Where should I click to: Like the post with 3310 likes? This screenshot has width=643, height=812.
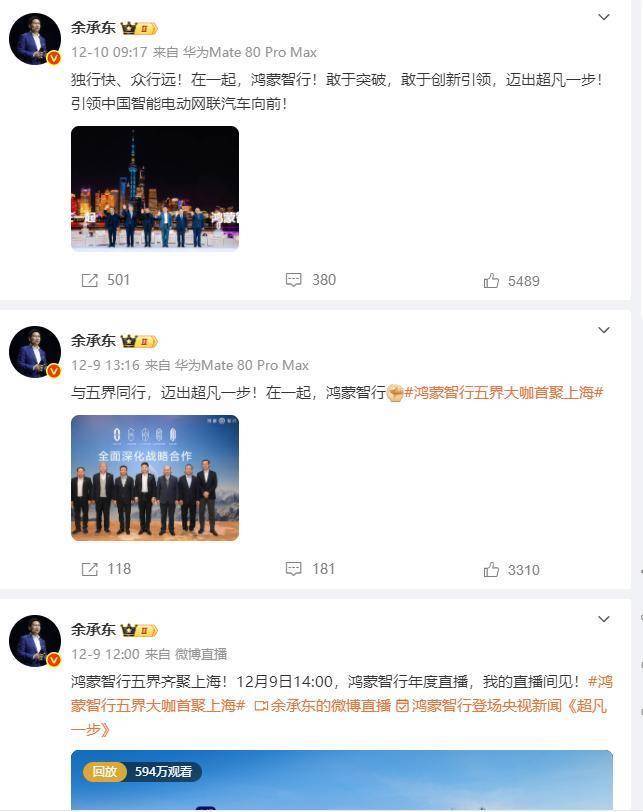coord(511,570)
